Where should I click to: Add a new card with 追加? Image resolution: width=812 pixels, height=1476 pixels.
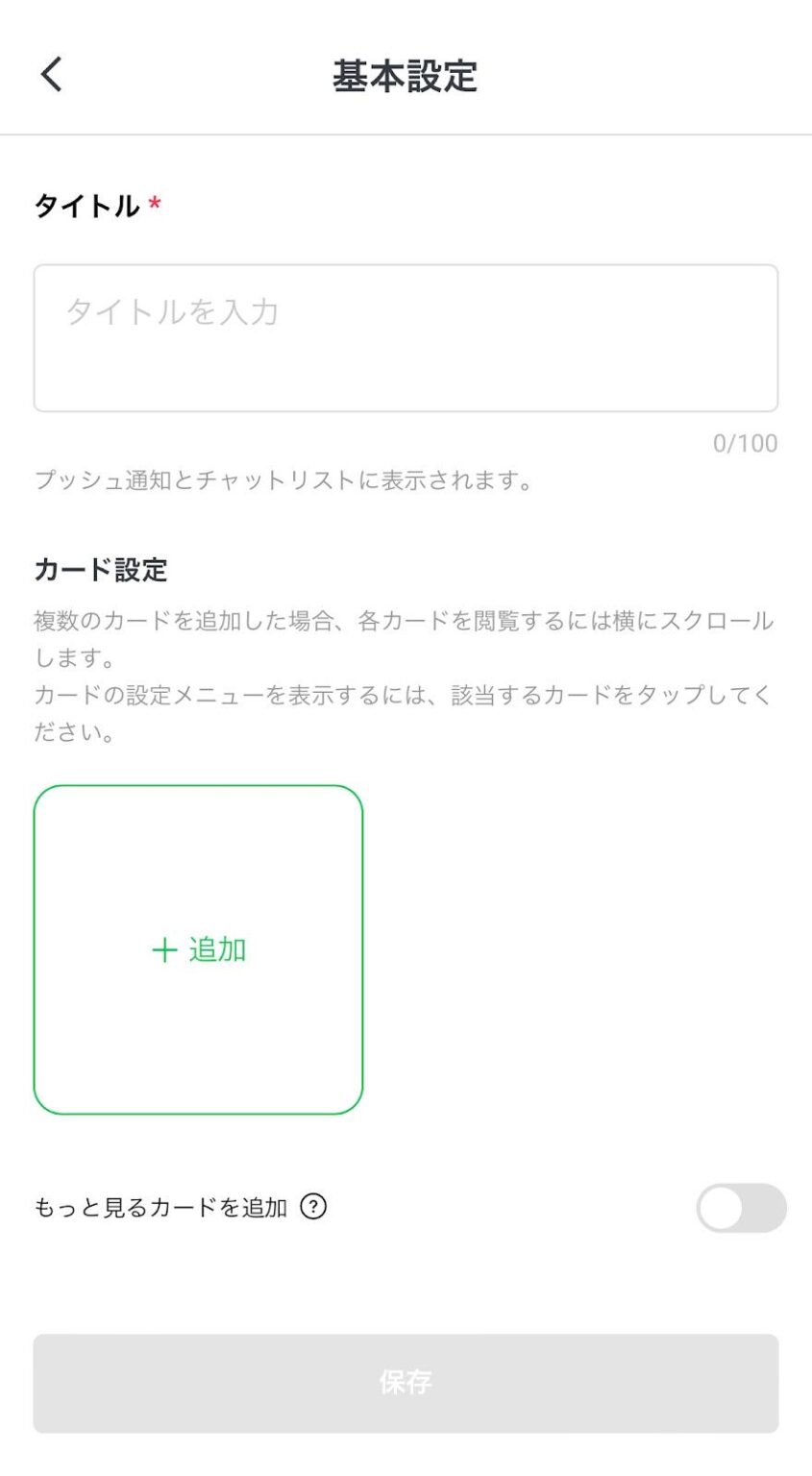(x=199, y=949)
